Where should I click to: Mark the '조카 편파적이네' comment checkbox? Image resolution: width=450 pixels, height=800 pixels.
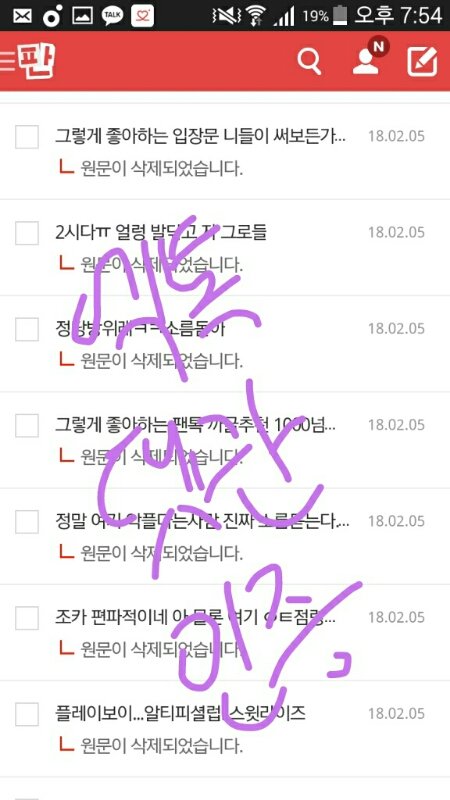click(x=27, y=618)
